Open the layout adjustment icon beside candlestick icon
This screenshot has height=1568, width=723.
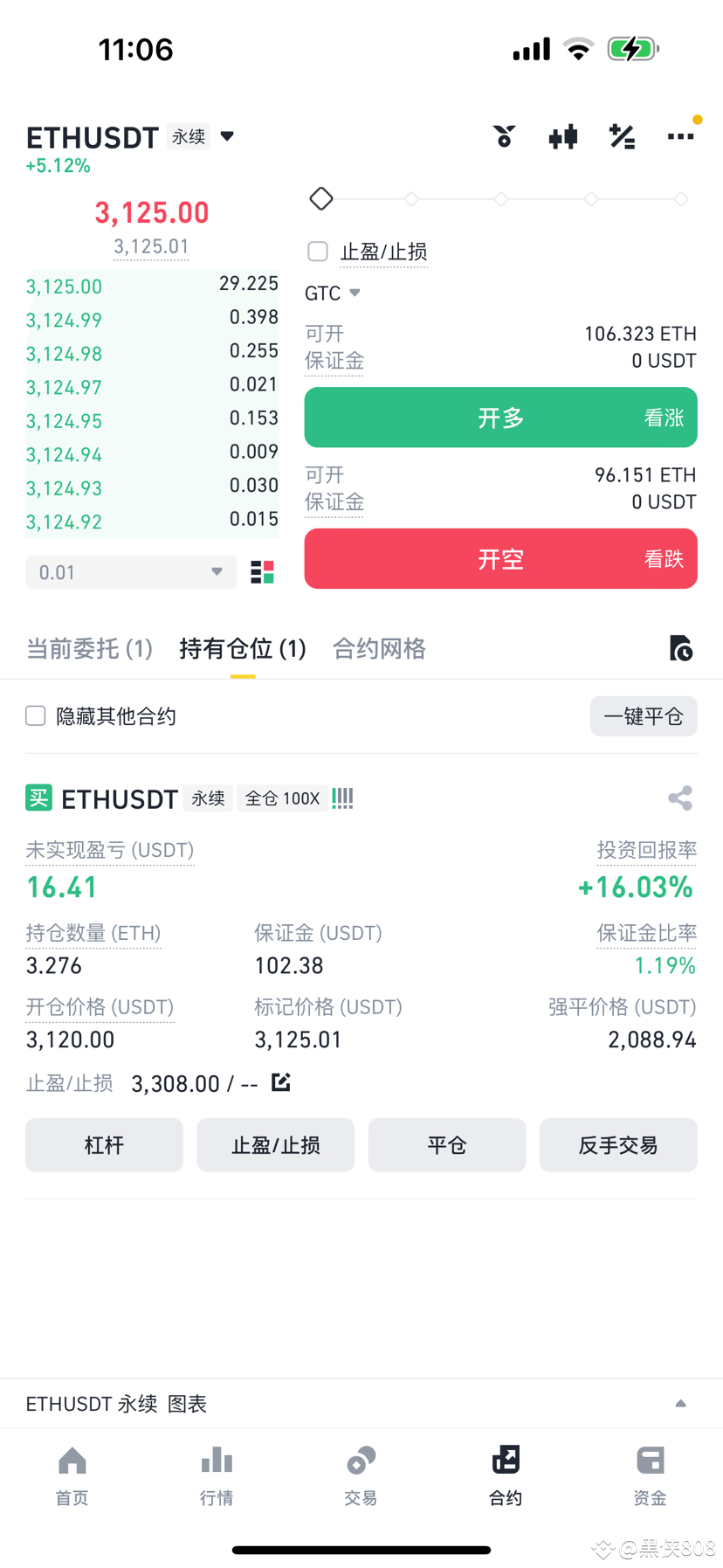621,136
